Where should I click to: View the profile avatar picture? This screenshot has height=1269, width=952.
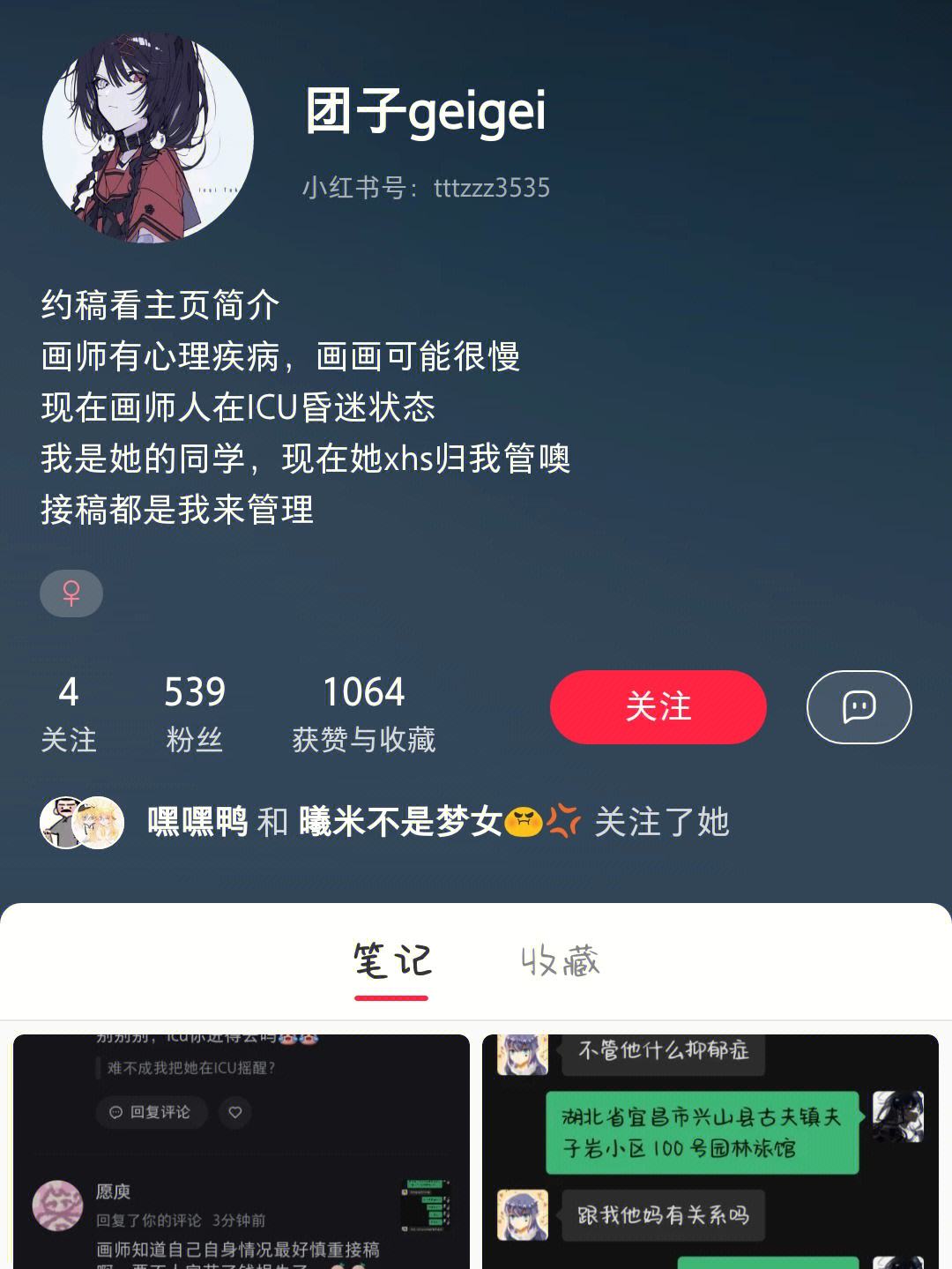coord(148,138)
